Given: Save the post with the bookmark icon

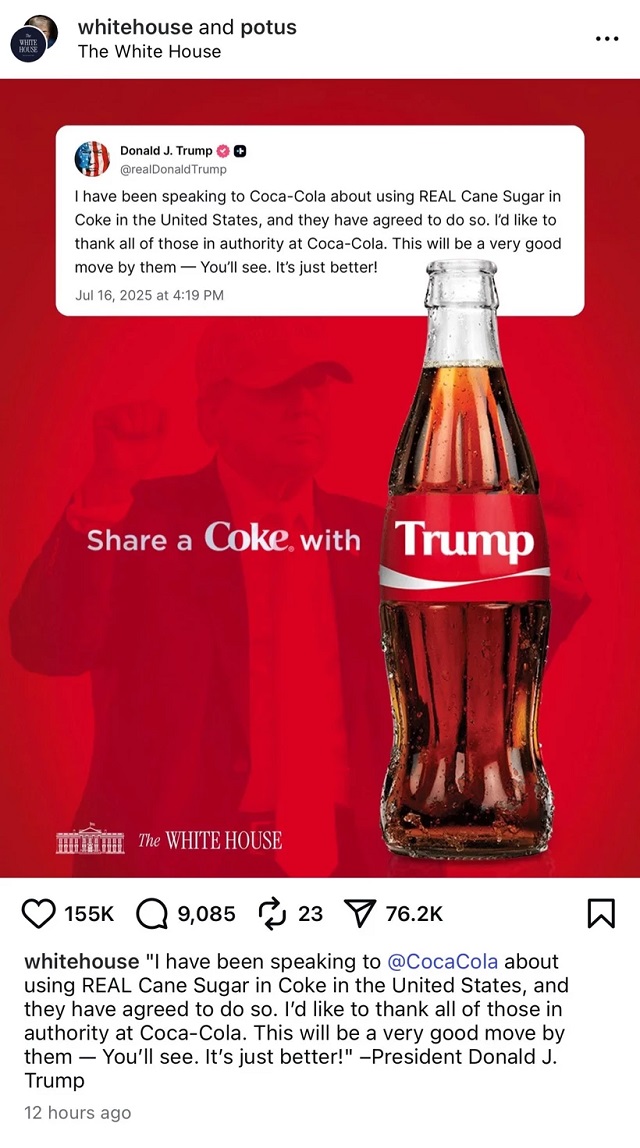Looking at the screenshot, I should point(600,913).
